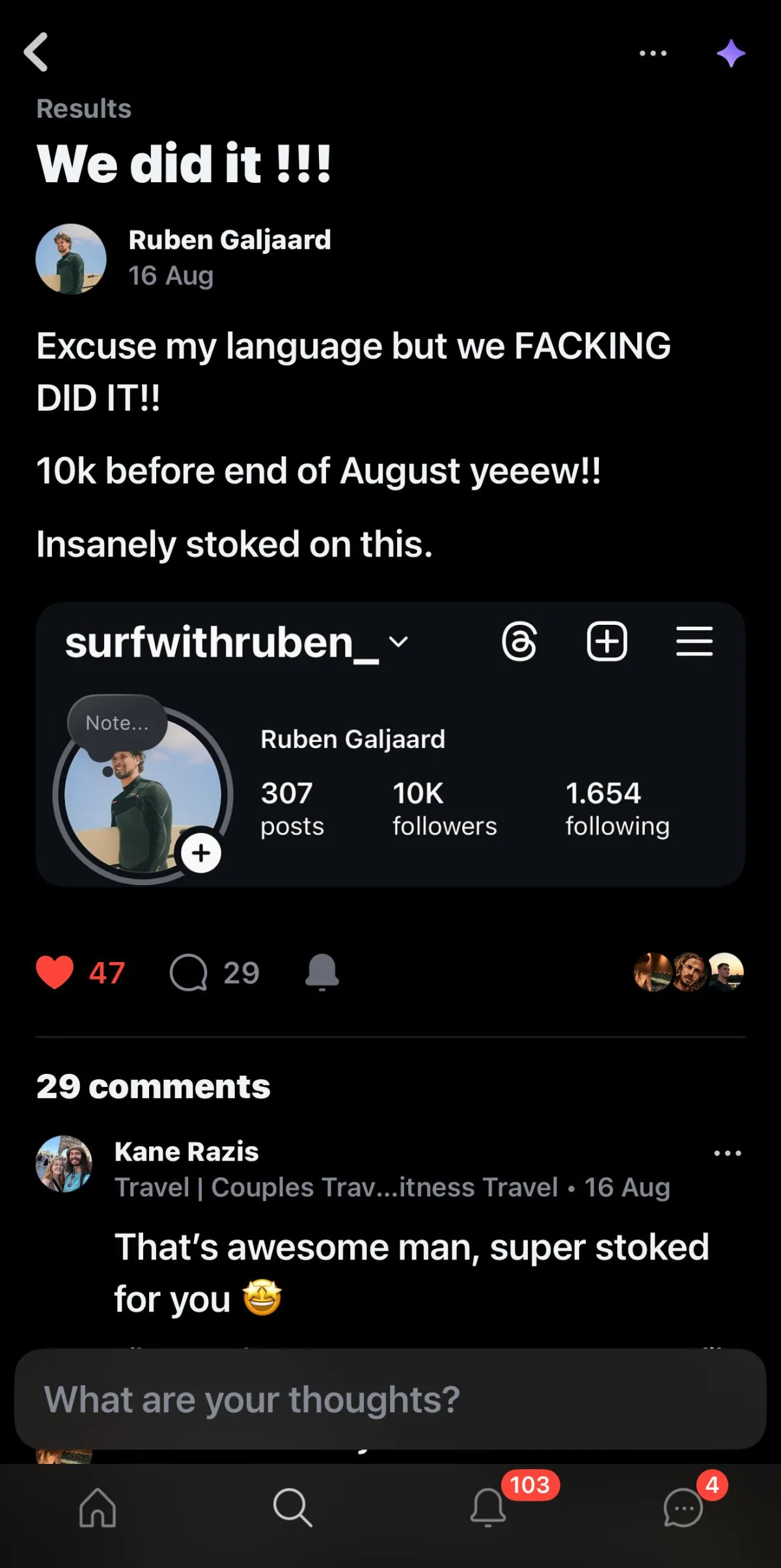Like the post with the heart icon

pos(55,972)
